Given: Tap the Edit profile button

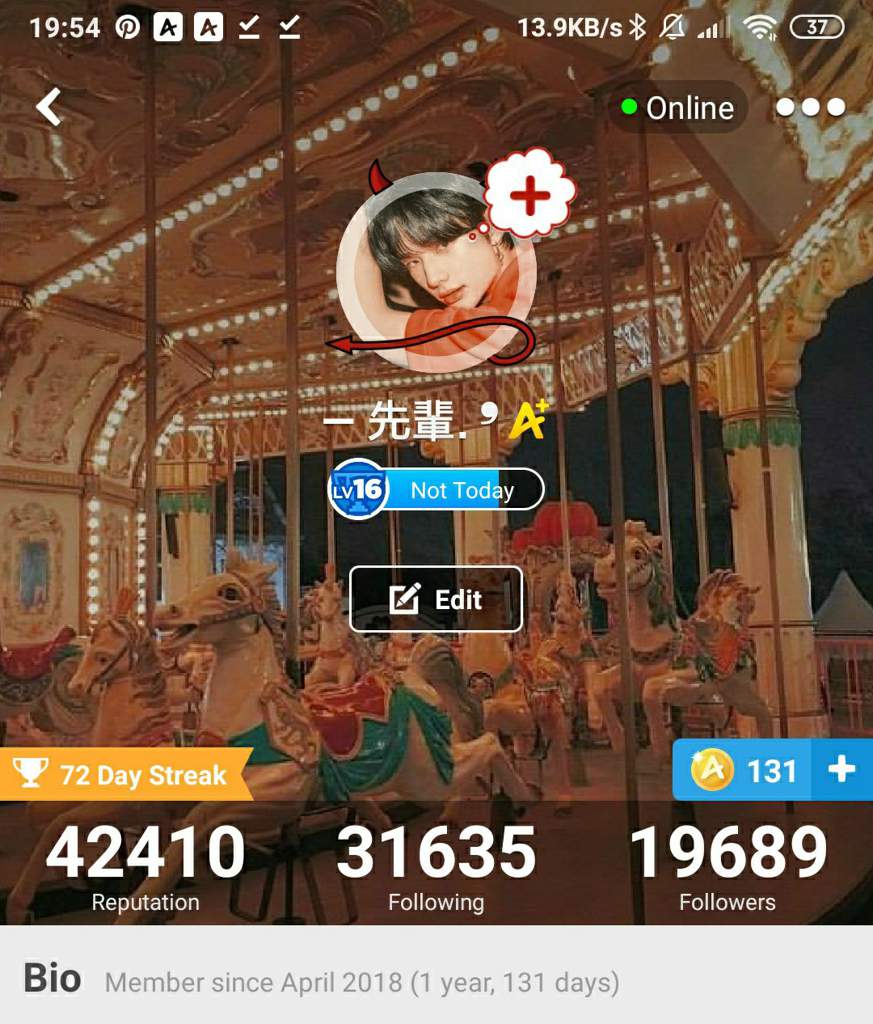Looking at the screenshot, I should (436, 599).
